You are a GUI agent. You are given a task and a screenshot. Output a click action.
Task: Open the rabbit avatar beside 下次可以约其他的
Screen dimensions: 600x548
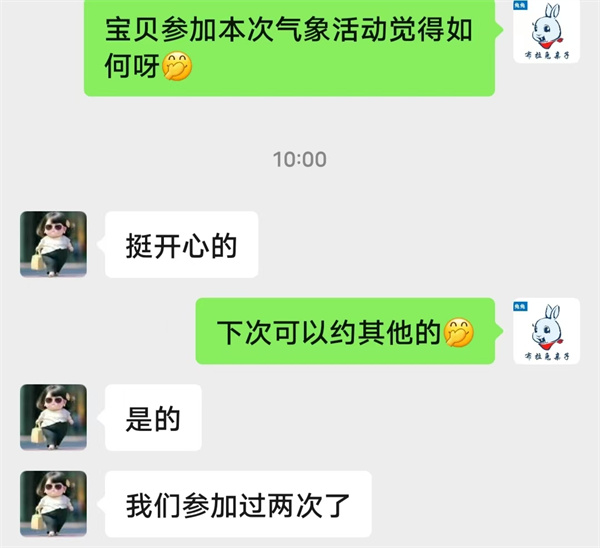tap(546, 331)
